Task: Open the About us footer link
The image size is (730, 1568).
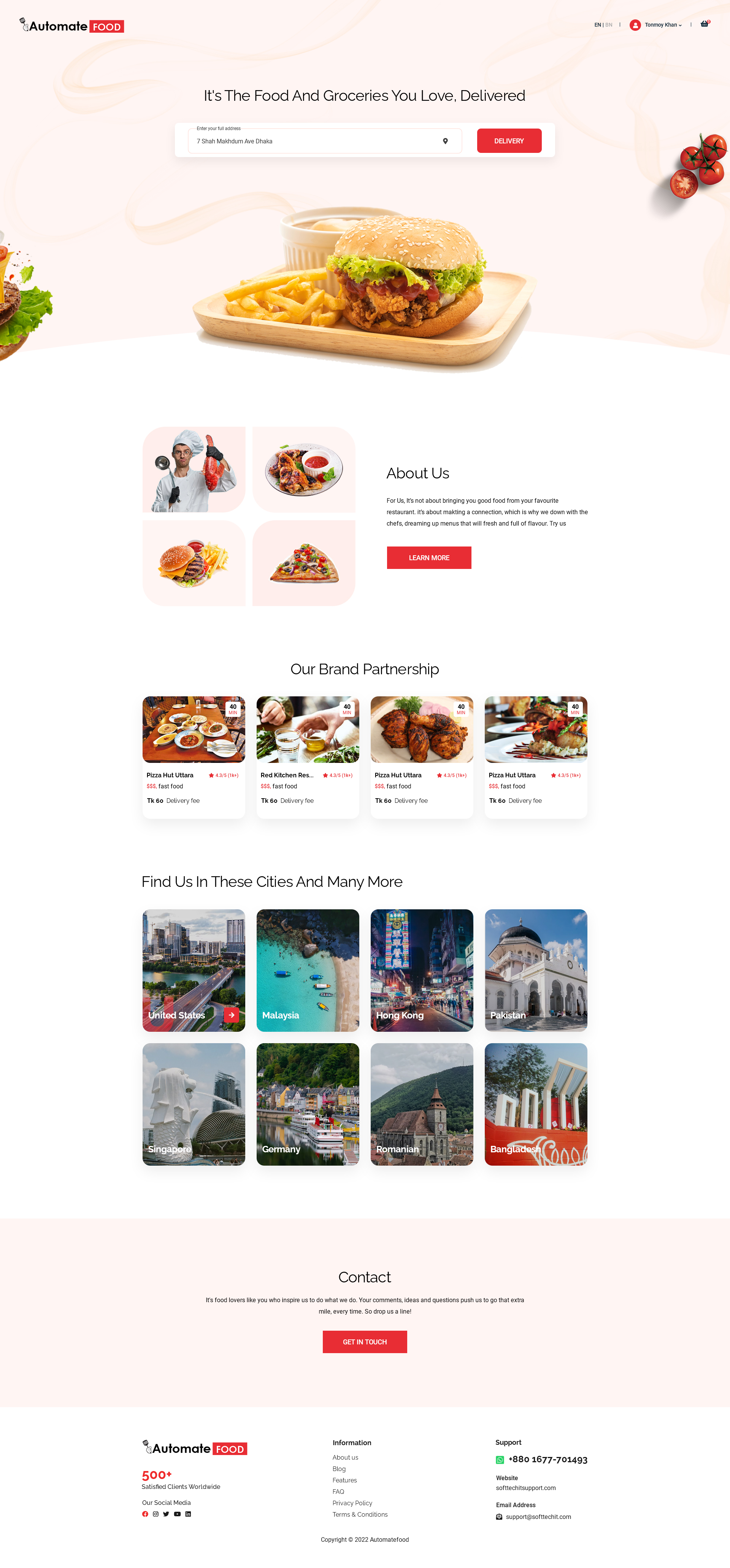Action: click(345, 1457)
